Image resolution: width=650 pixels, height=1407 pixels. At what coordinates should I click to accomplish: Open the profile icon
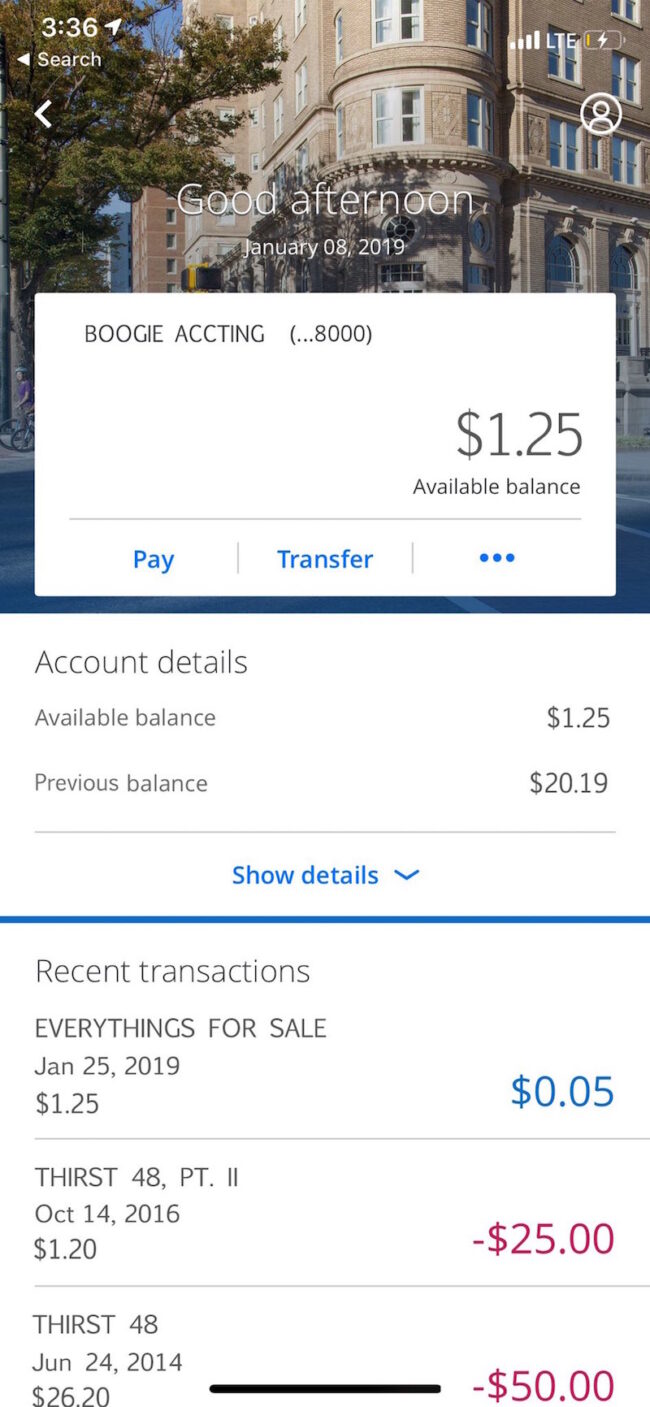(x=600, y=115)
